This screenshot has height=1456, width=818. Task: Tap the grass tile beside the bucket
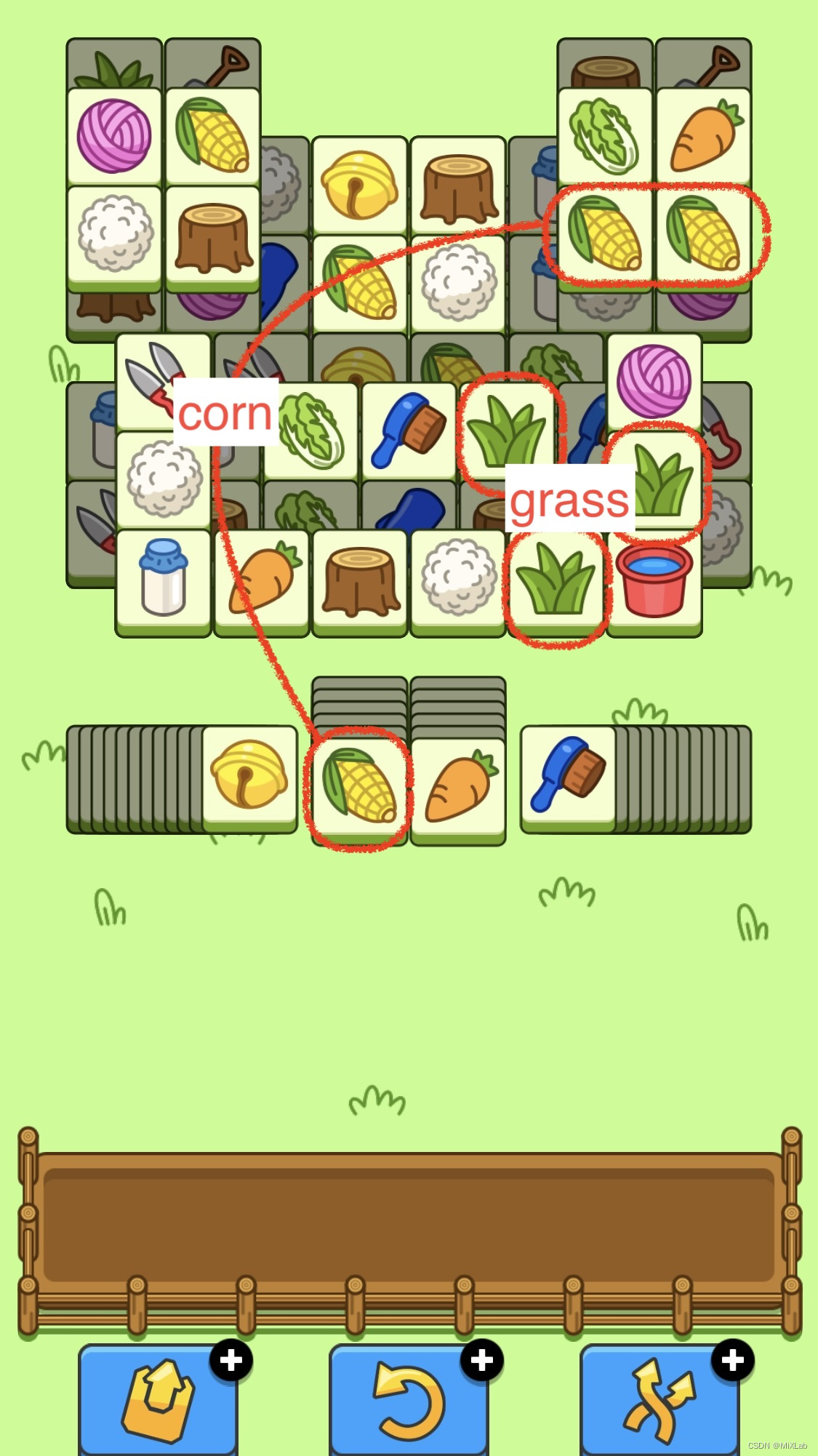click(556, 583)
